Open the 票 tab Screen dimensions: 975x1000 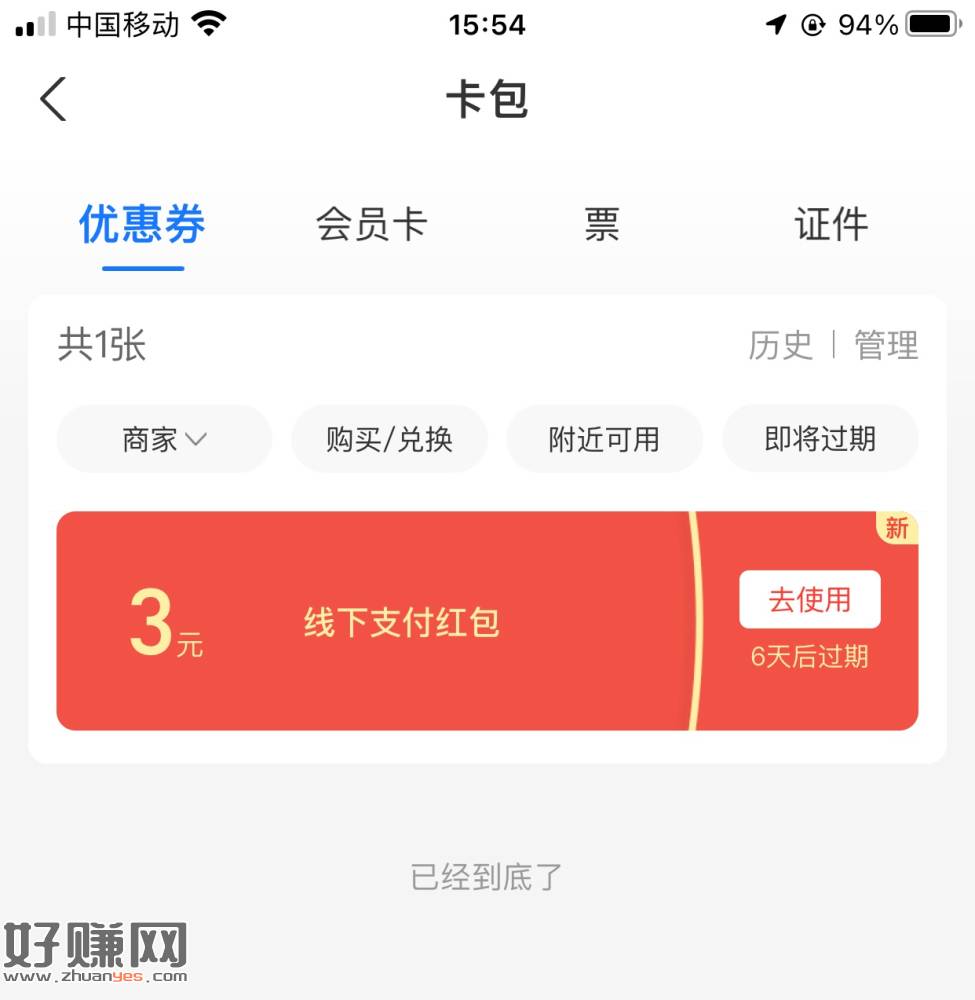coord(602,225)
